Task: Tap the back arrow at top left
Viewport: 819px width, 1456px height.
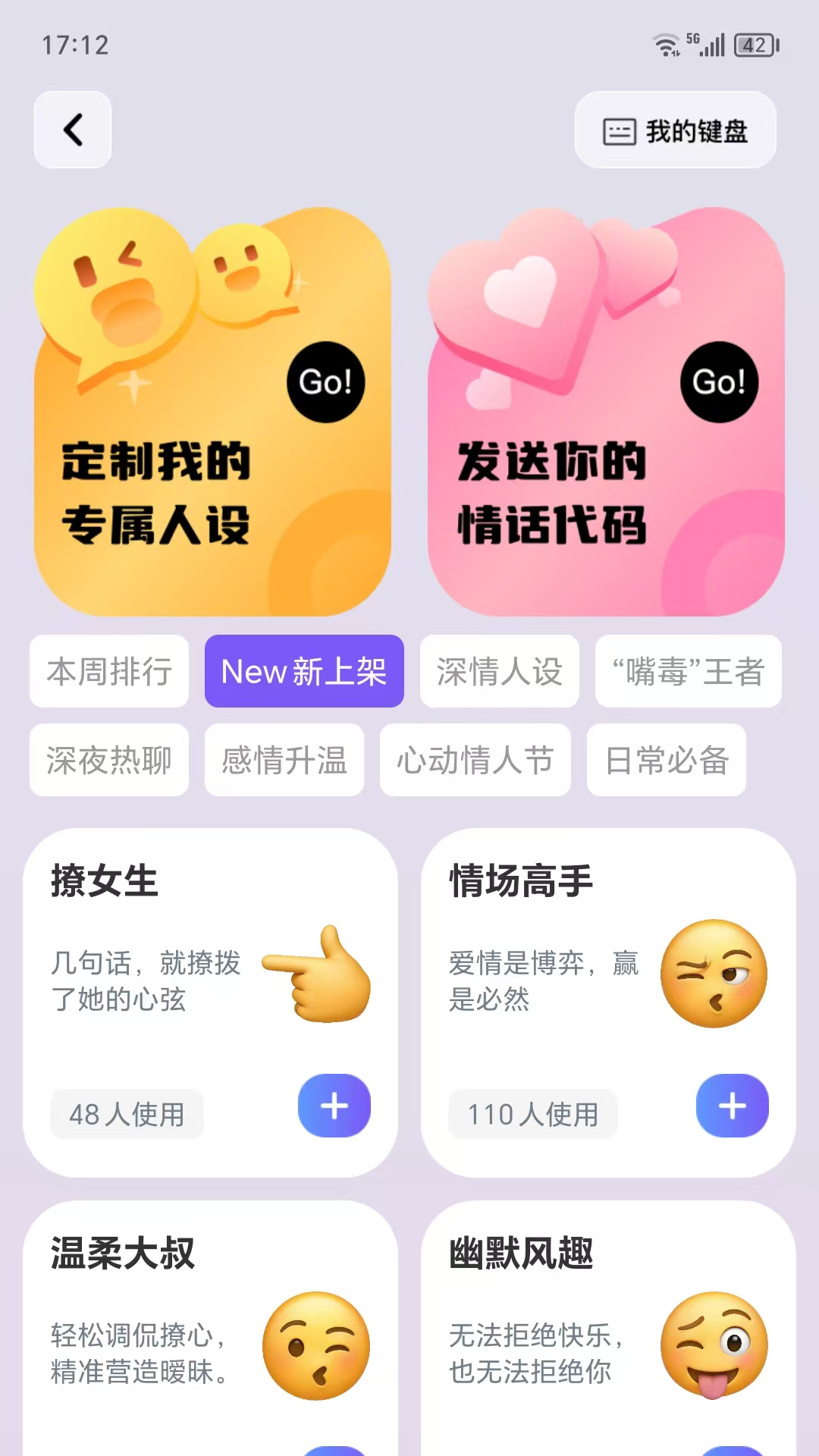Action: click(72, 129)
